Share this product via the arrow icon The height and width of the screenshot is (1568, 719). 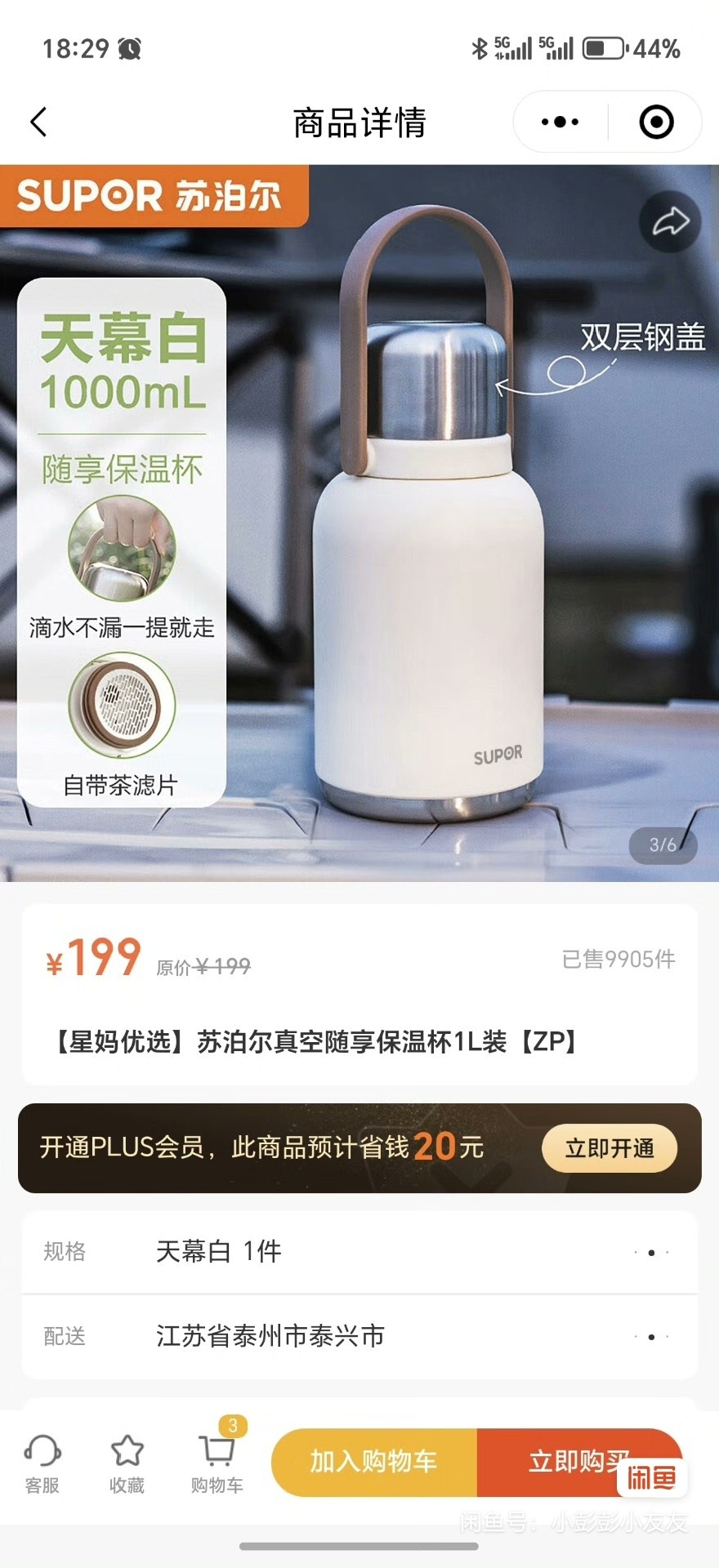pyautogui.click(x=670, y=221)
